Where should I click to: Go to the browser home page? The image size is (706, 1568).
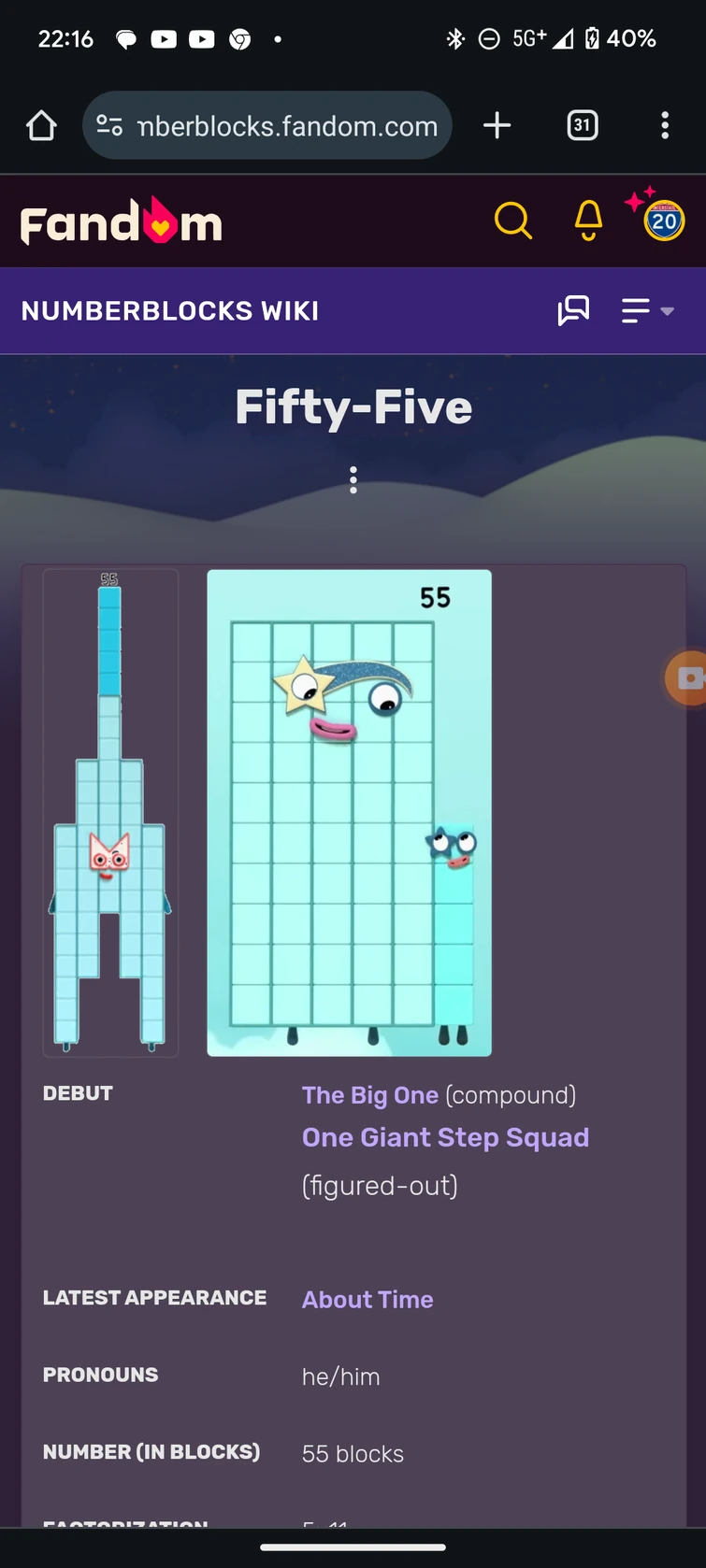[x=41, y=125]
